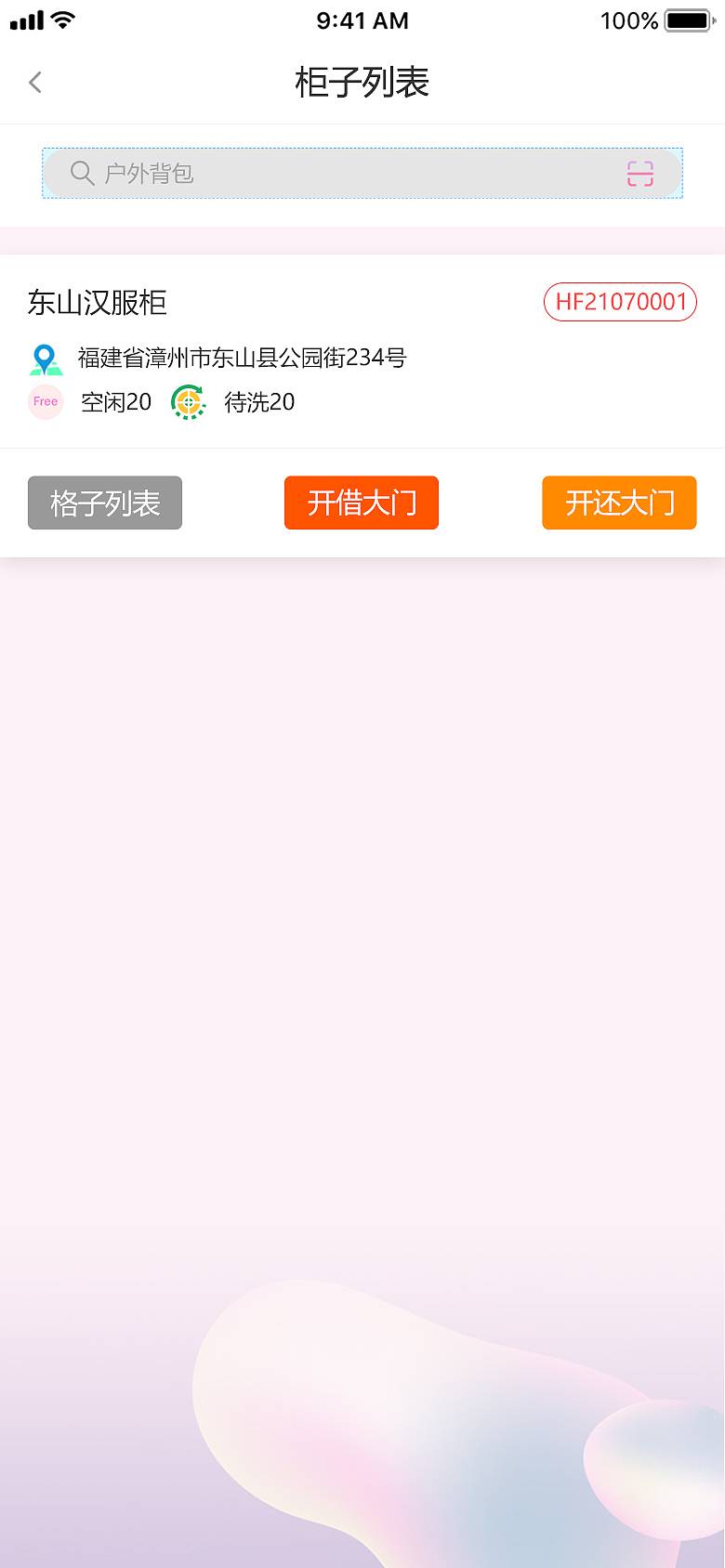Open 格子列表 for the cabinet
Image resolution: width=725 pixels, height=1568 pixels.
104,503
